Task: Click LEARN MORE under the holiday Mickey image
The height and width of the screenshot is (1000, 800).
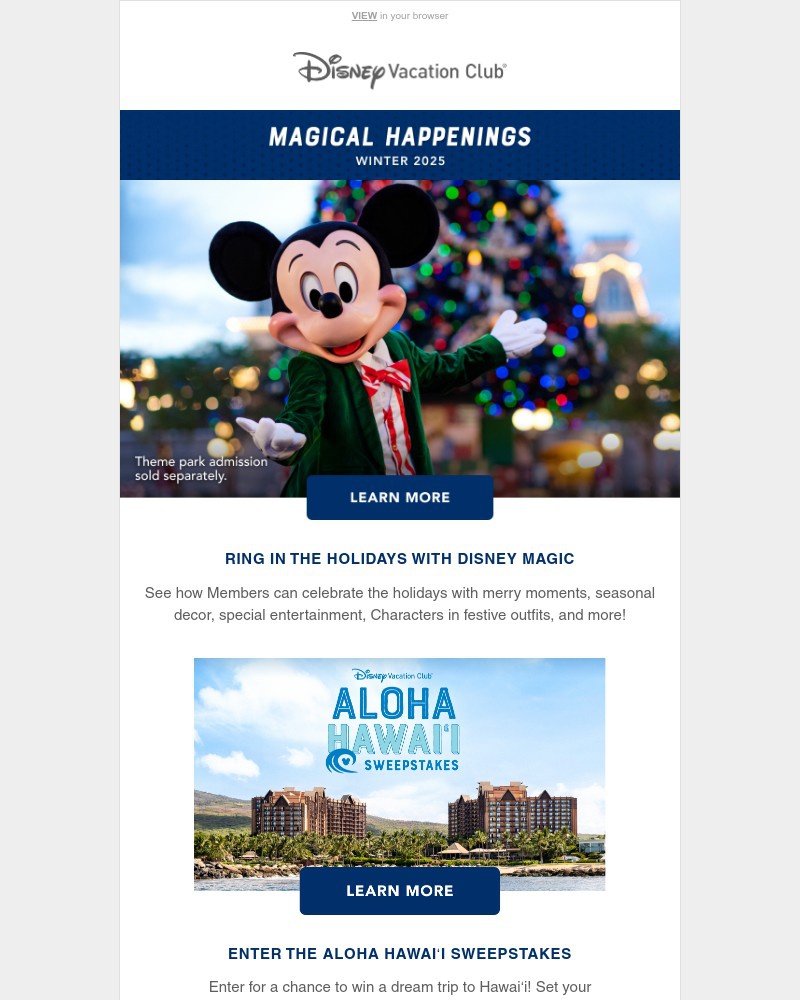Action: (x=400, y=497)
